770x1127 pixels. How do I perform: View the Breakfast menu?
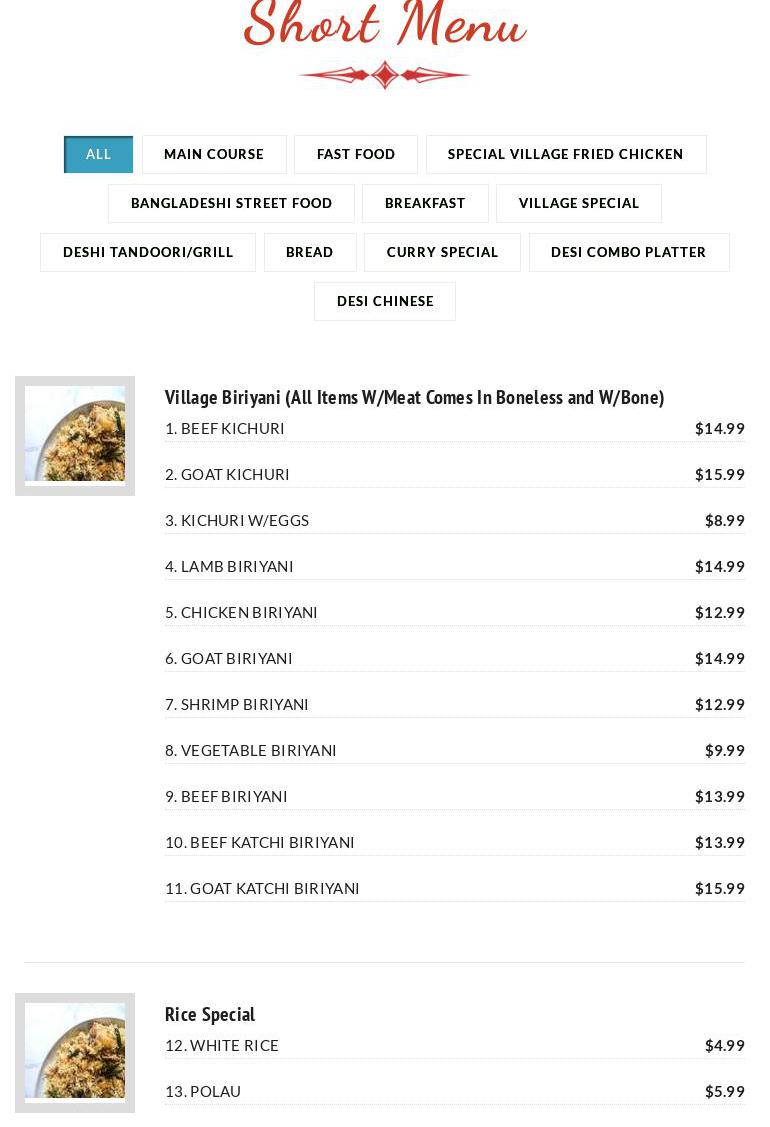tap(425, 203)
